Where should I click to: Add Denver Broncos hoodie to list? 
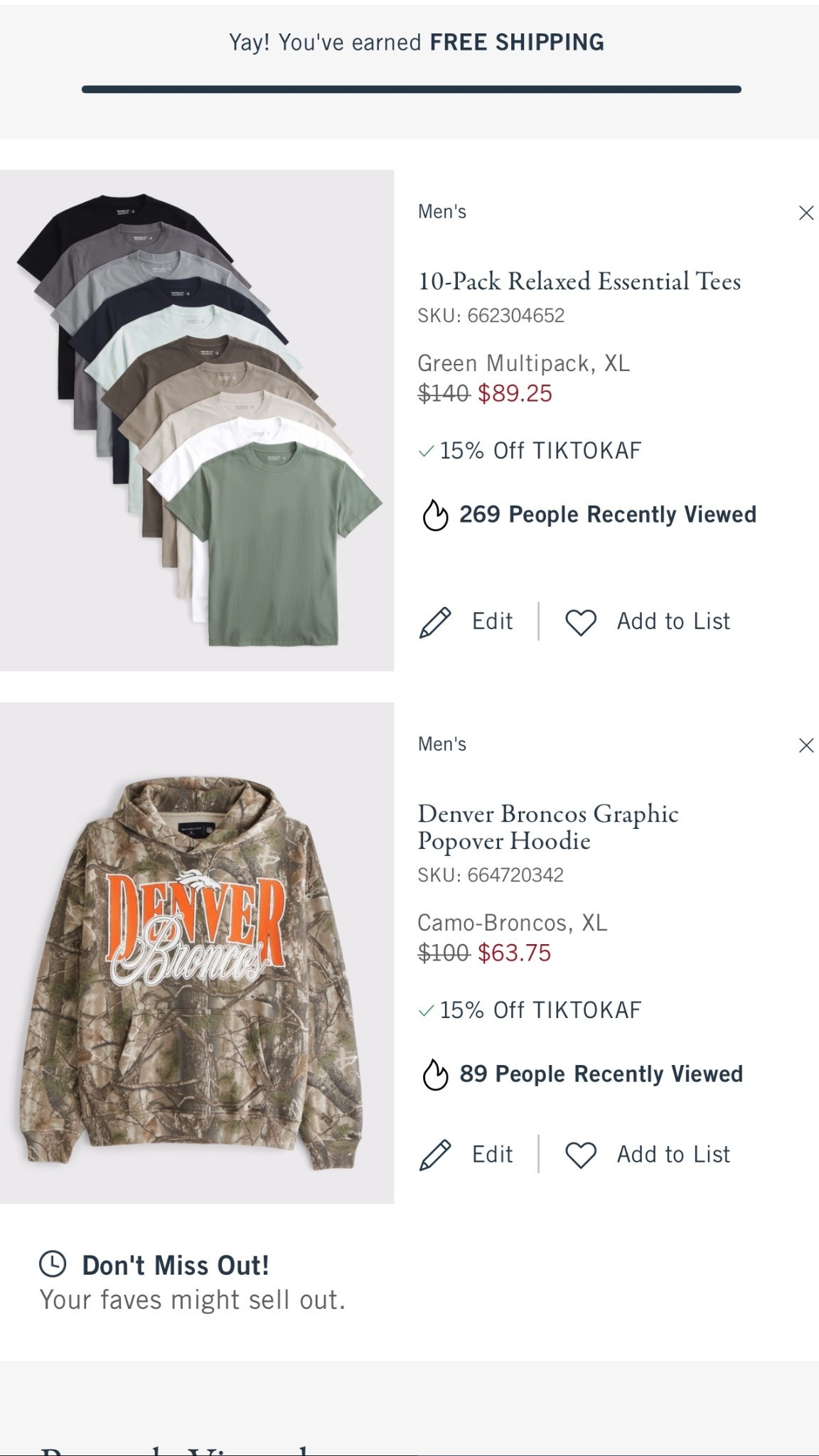648,1154
